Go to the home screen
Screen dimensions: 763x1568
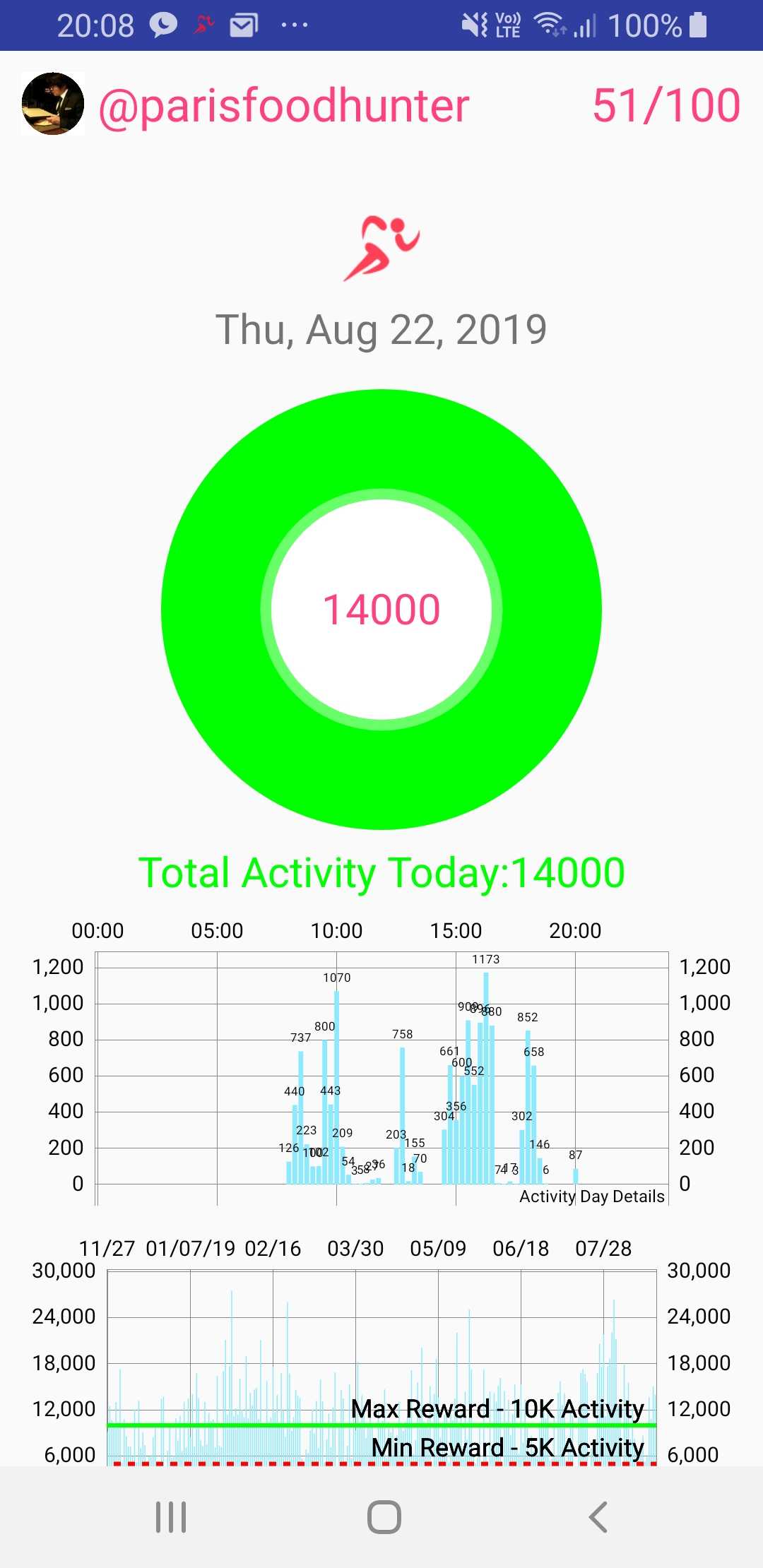[384, 1517]
